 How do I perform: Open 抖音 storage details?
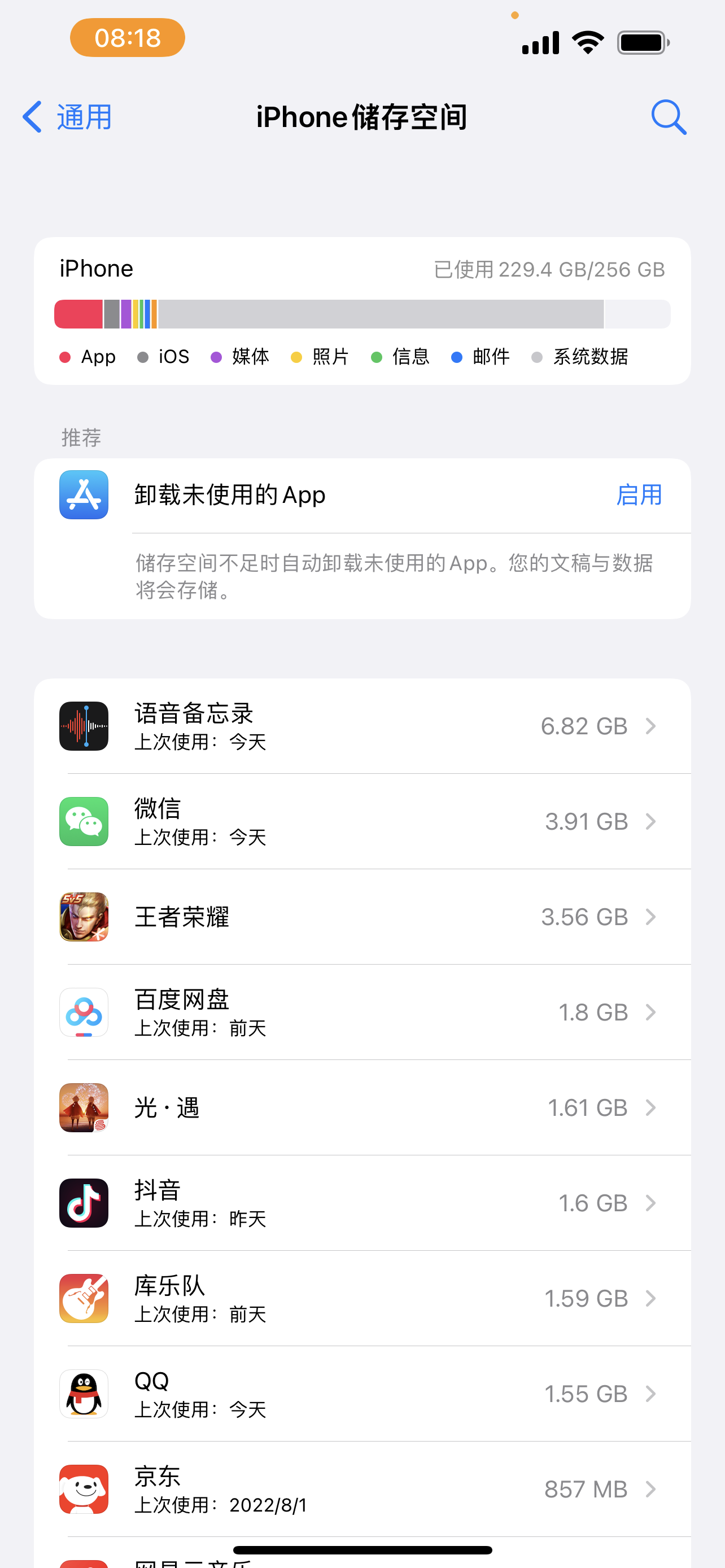[x=362, y=1203]
